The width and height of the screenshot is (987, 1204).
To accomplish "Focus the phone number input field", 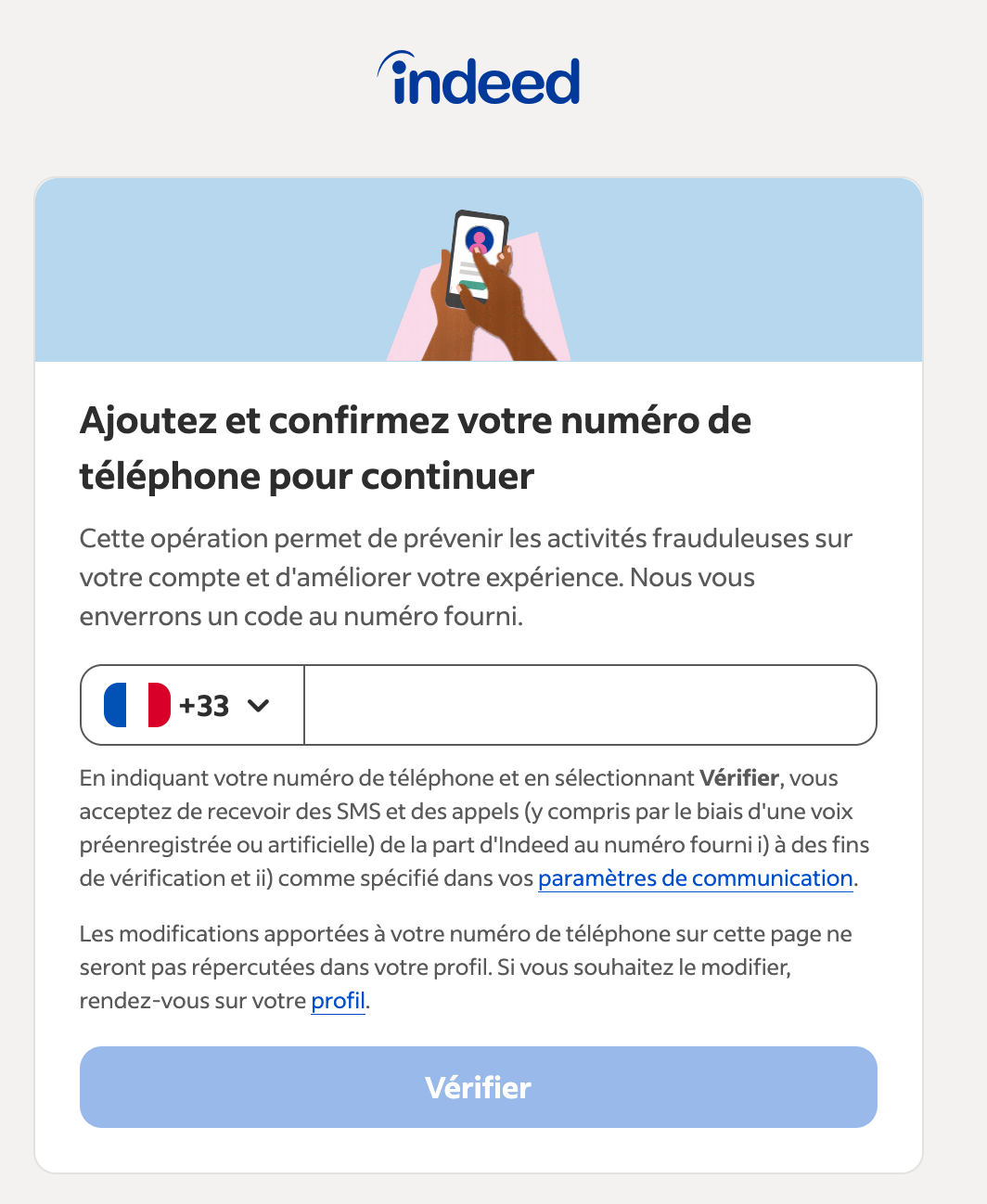I will pos(589,705).
